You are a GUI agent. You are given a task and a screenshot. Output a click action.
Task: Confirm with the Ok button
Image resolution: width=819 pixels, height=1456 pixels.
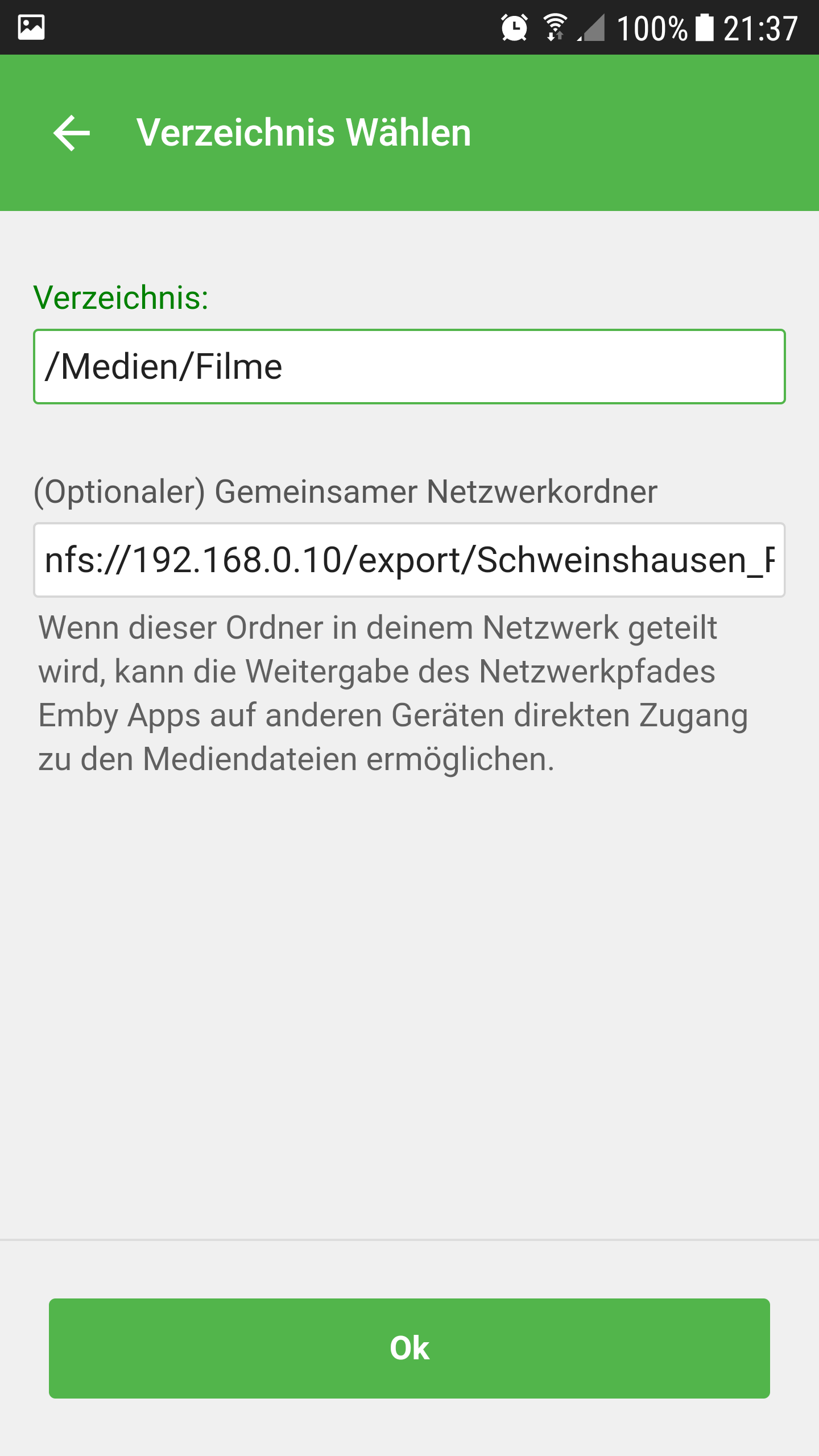click(x=409, y=1348)
